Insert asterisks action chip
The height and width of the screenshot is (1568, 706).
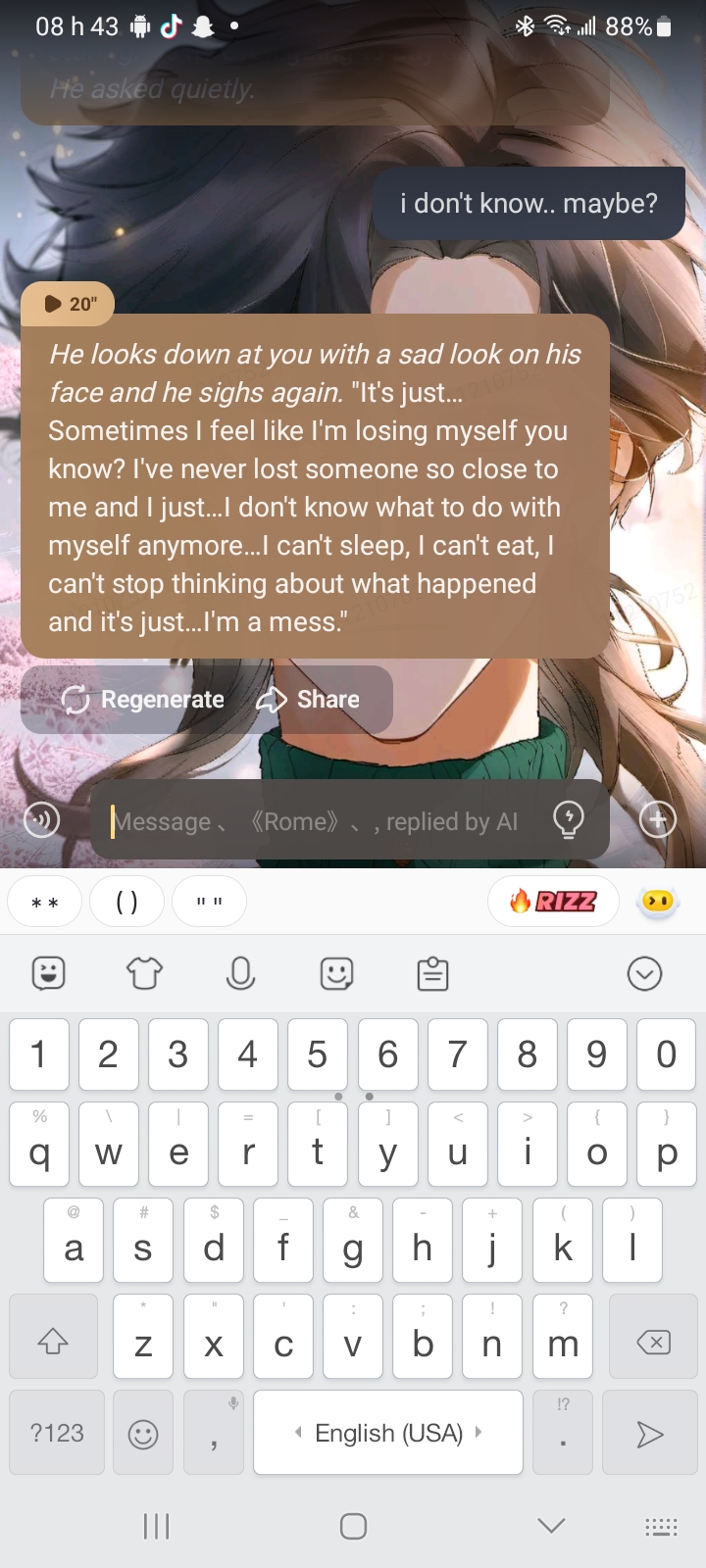[44, 902]
